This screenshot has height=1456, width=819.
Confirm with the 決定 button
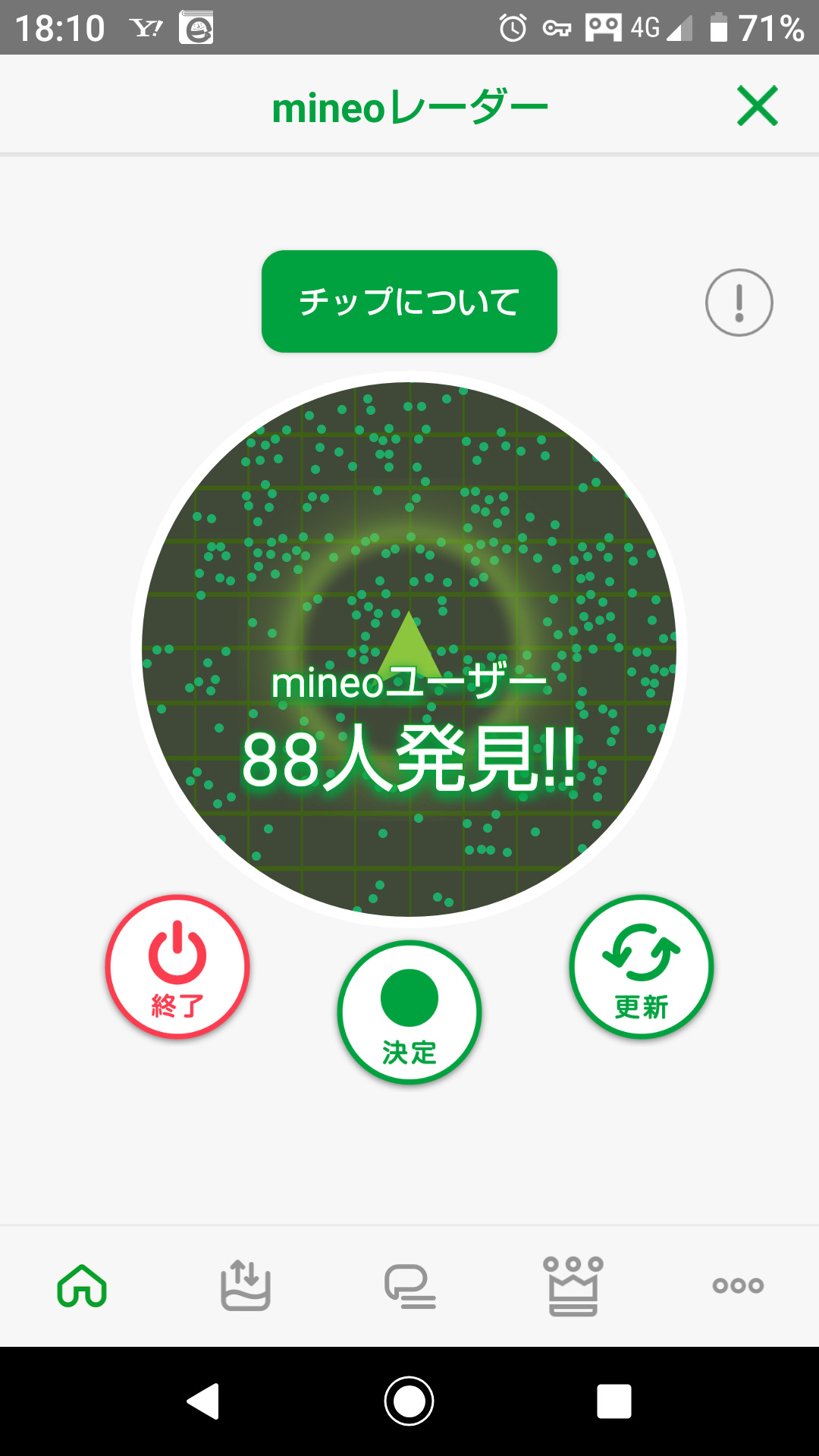(x=409, y=1012)
